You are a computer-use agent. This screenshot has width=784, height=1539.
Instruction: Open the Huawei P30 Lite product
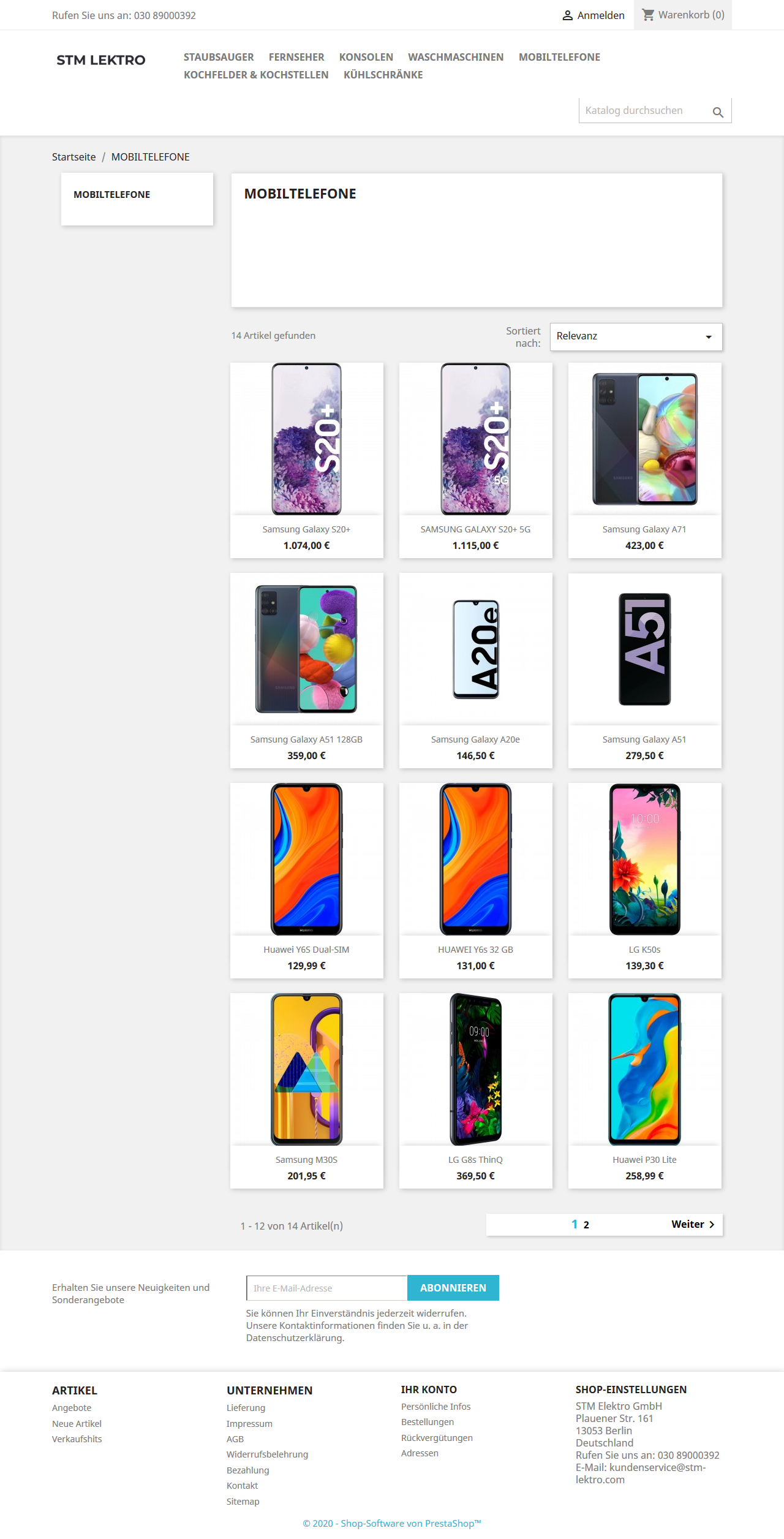point(644,1091)
